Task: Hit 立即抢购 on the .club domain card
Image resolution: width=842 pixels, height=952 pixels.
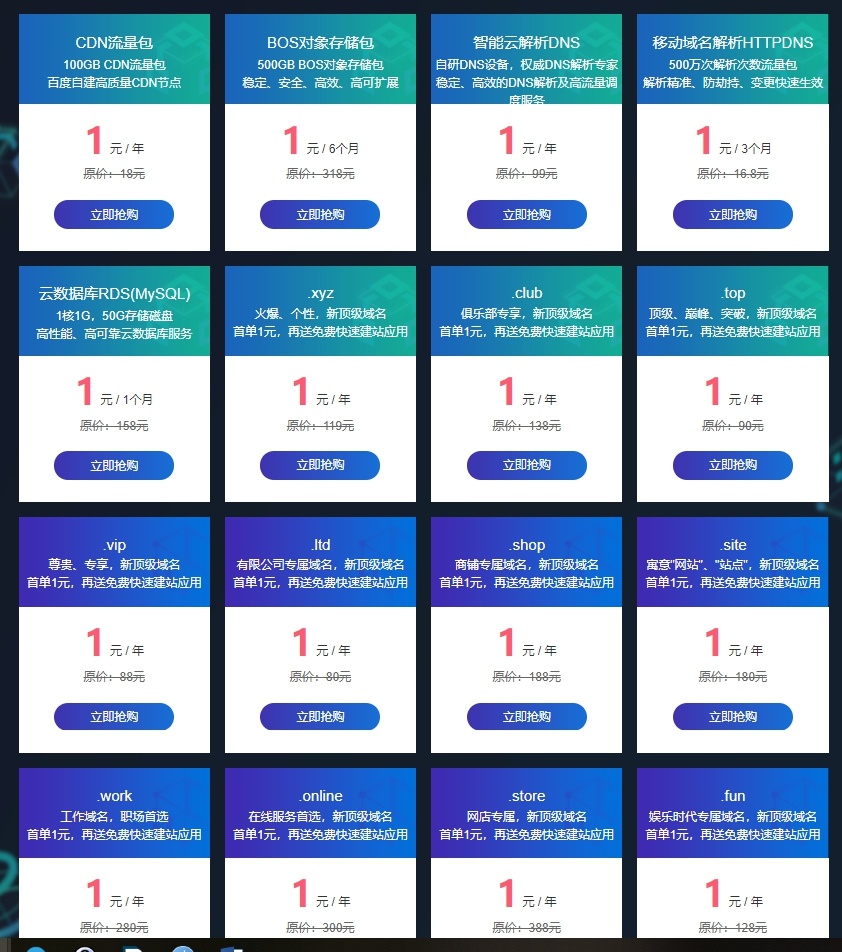Action: (x=526, y=465)
